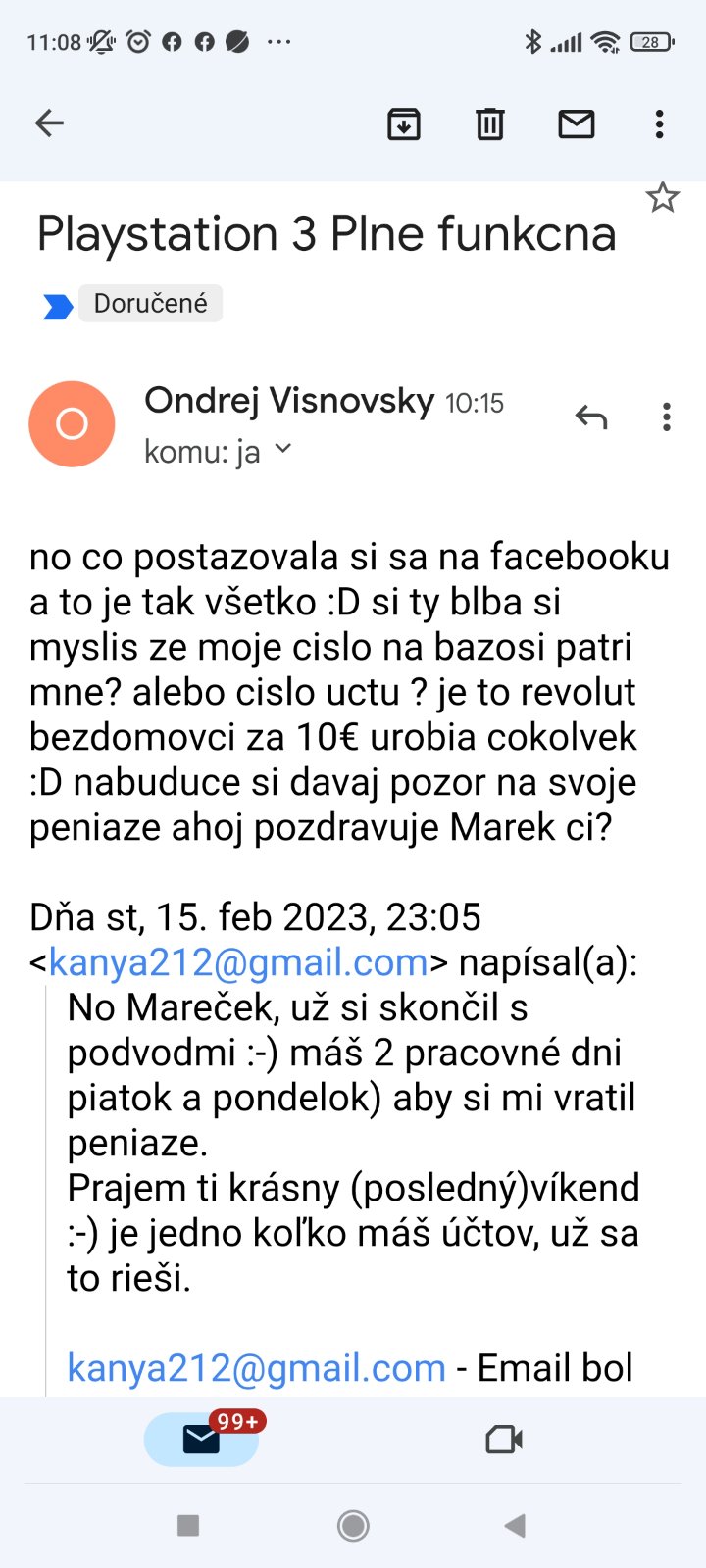Image resolution: width=706 pixels, height=1568 pixels.
Task: Tap the Doručené label chip
Action: (150, 304)
